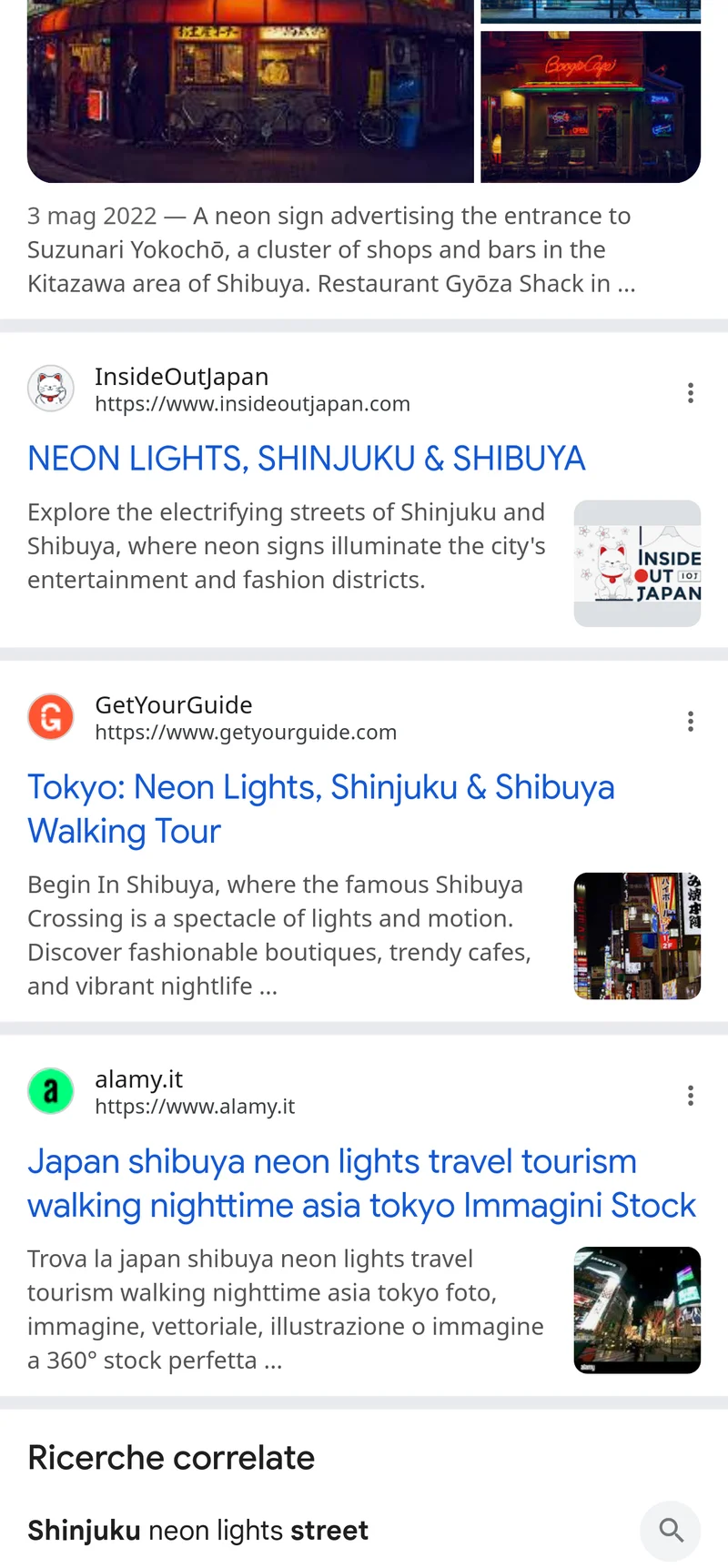Viewport: 728px width, 1568px height.
Task: Open the three-dot menu on the InsideOutJapan result
Action: (691, 392)
